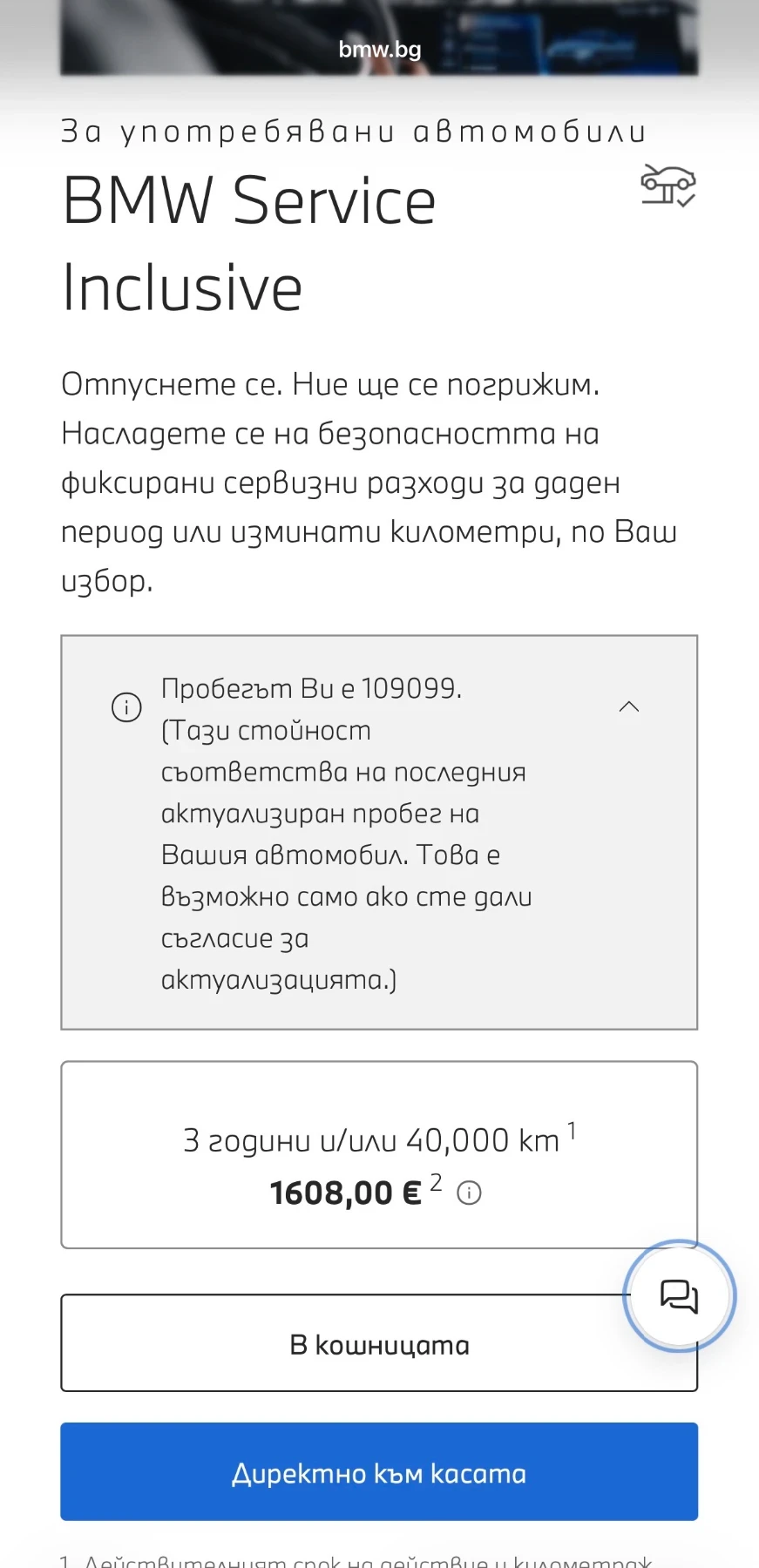Tap the В кошницата button
The height and width of the screenshot is (1568, 759).
[x=379, y=1343]
